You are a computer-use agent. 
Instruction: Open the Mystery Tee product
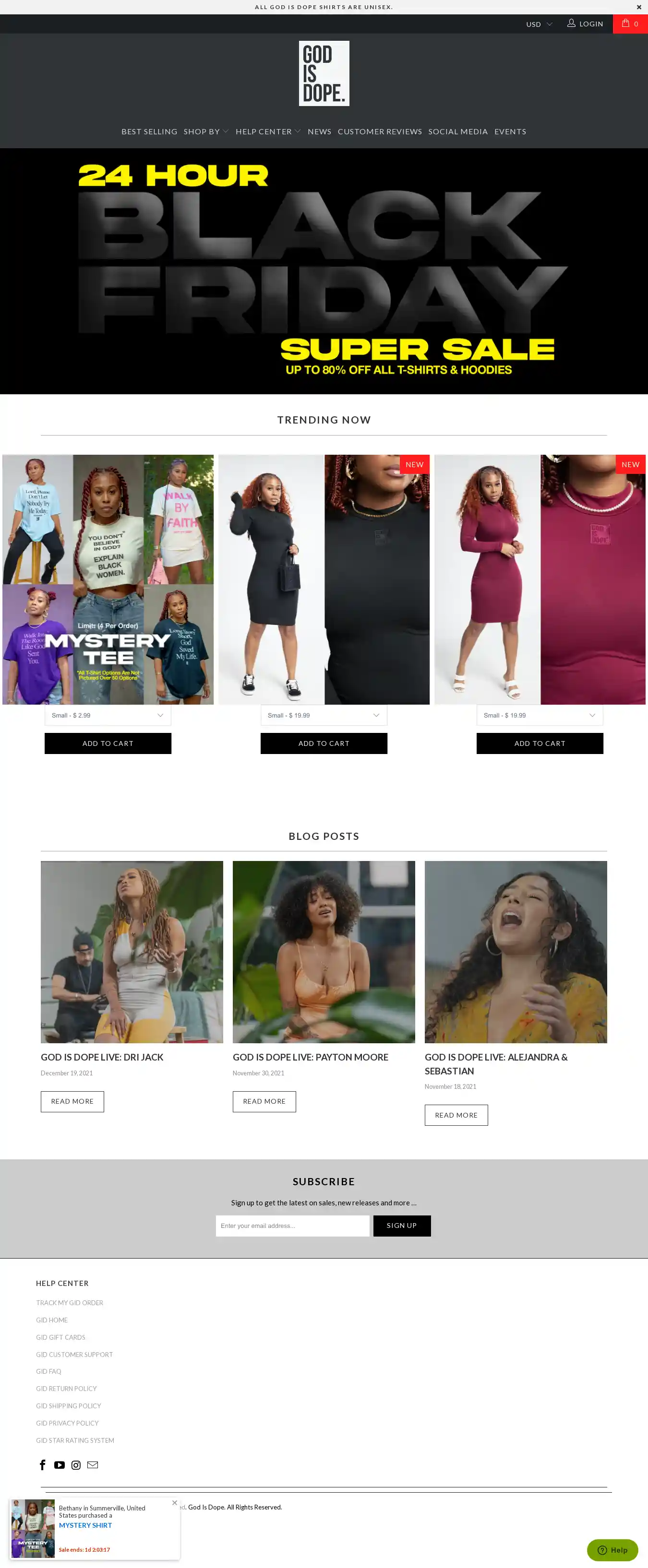108,579
